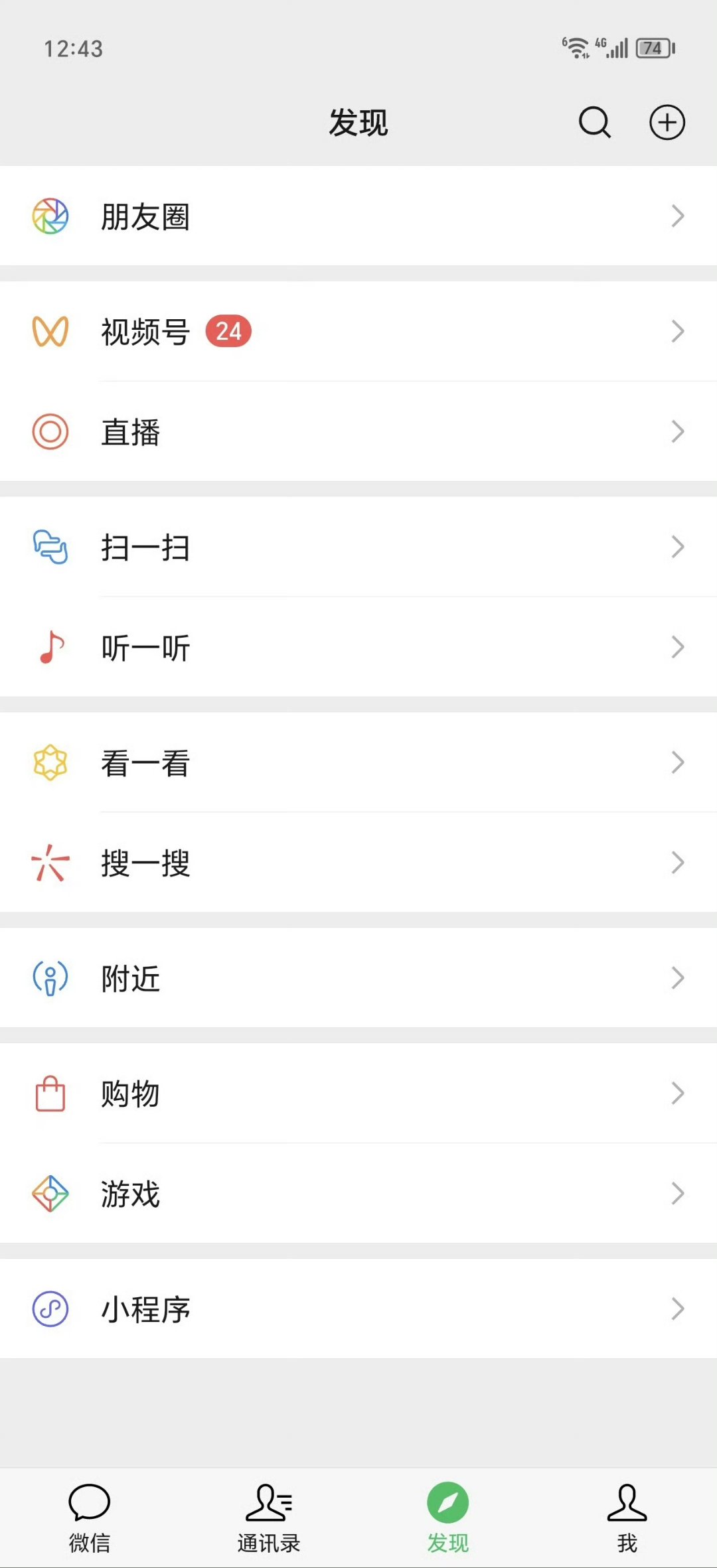
Task: Open 视频号 with 24 new items
Action: [358, 331]
